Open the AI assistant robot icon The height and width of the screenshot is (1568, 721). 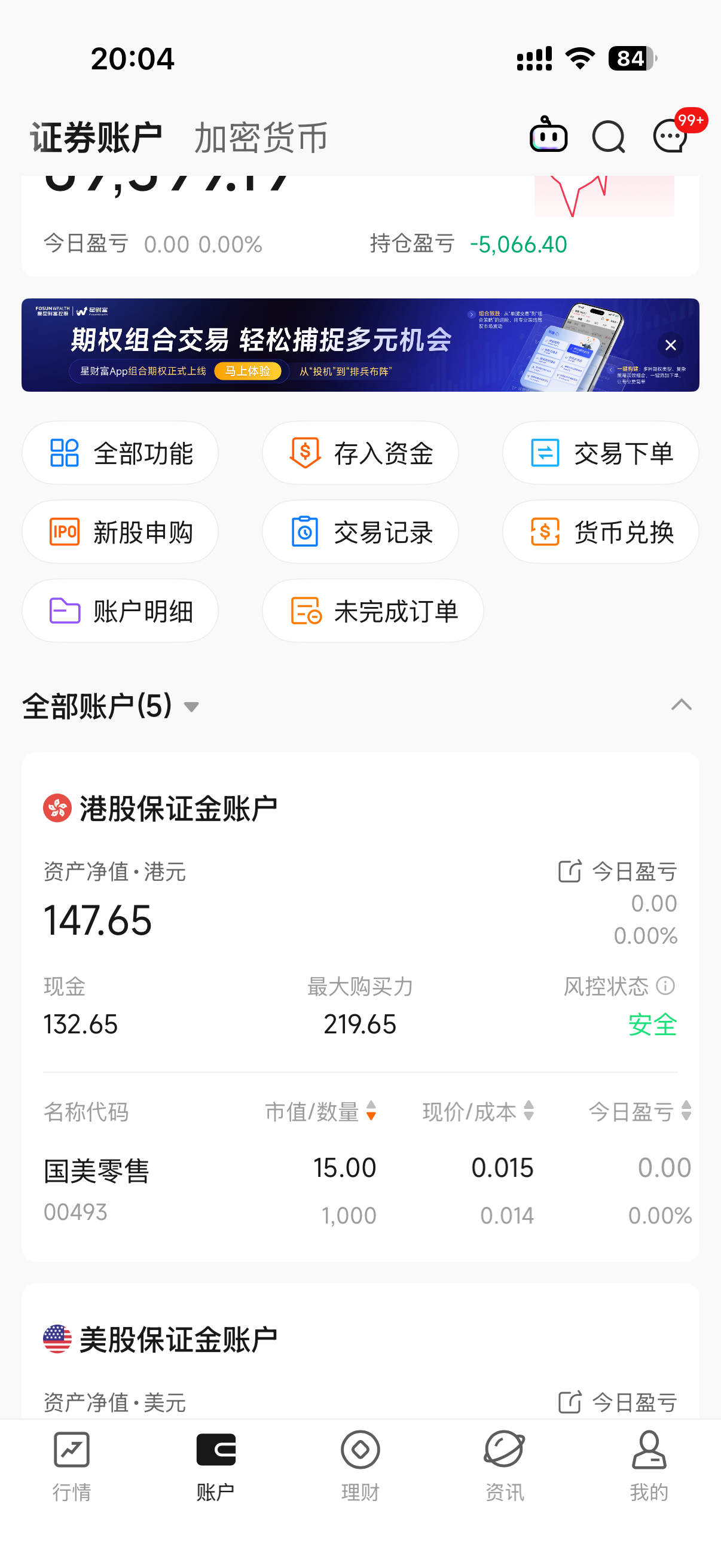pyautogui.click(x=548, y=135)
